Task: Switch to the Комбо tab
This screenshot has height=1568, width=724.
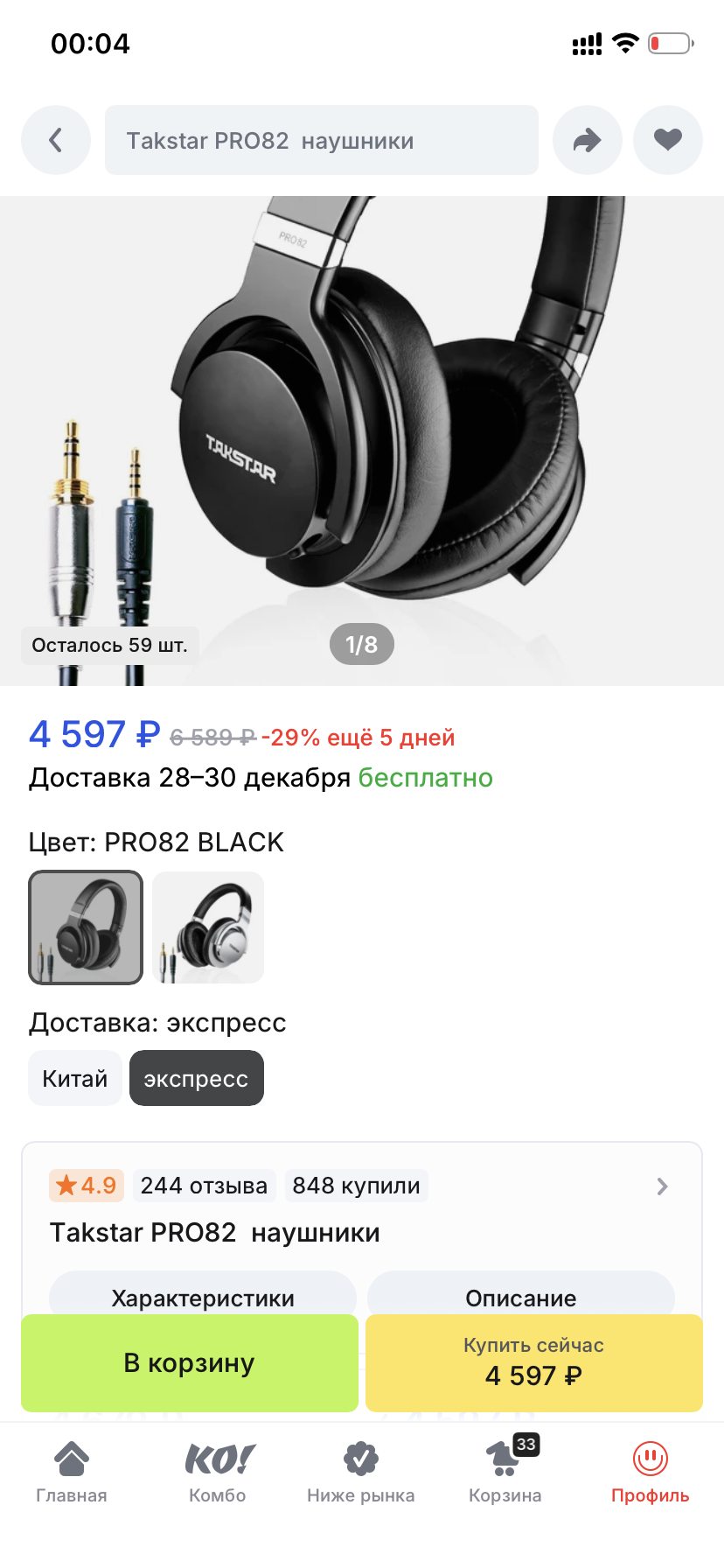Action: click(x=218, y=1472)
